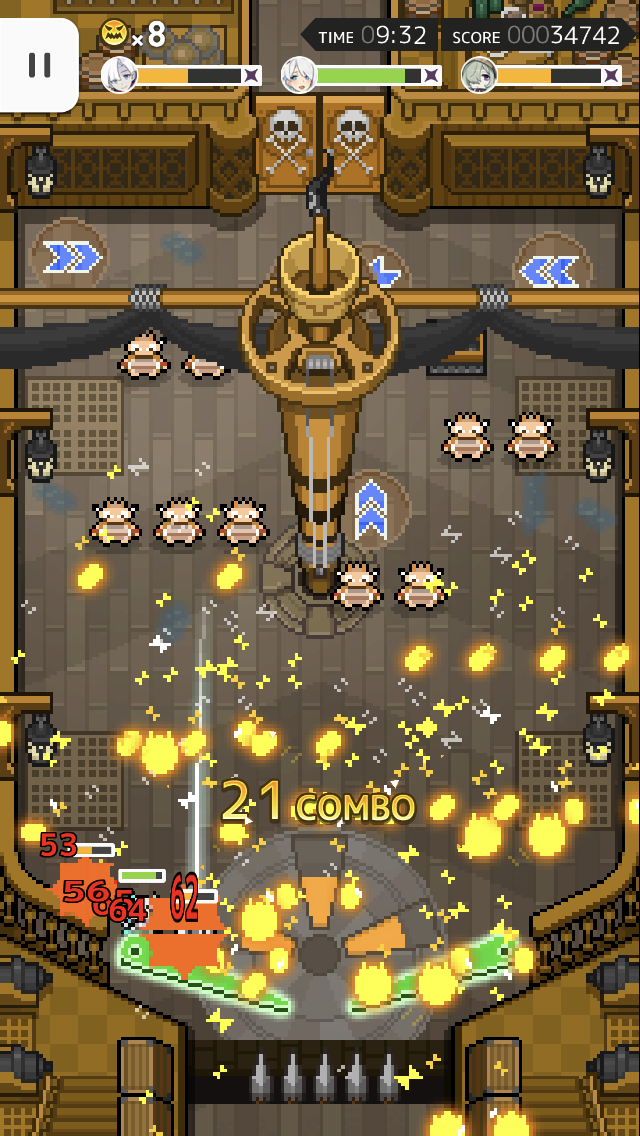Pause the game
The width and height of the screenshot is (640, 1136).
coord(38,65)
